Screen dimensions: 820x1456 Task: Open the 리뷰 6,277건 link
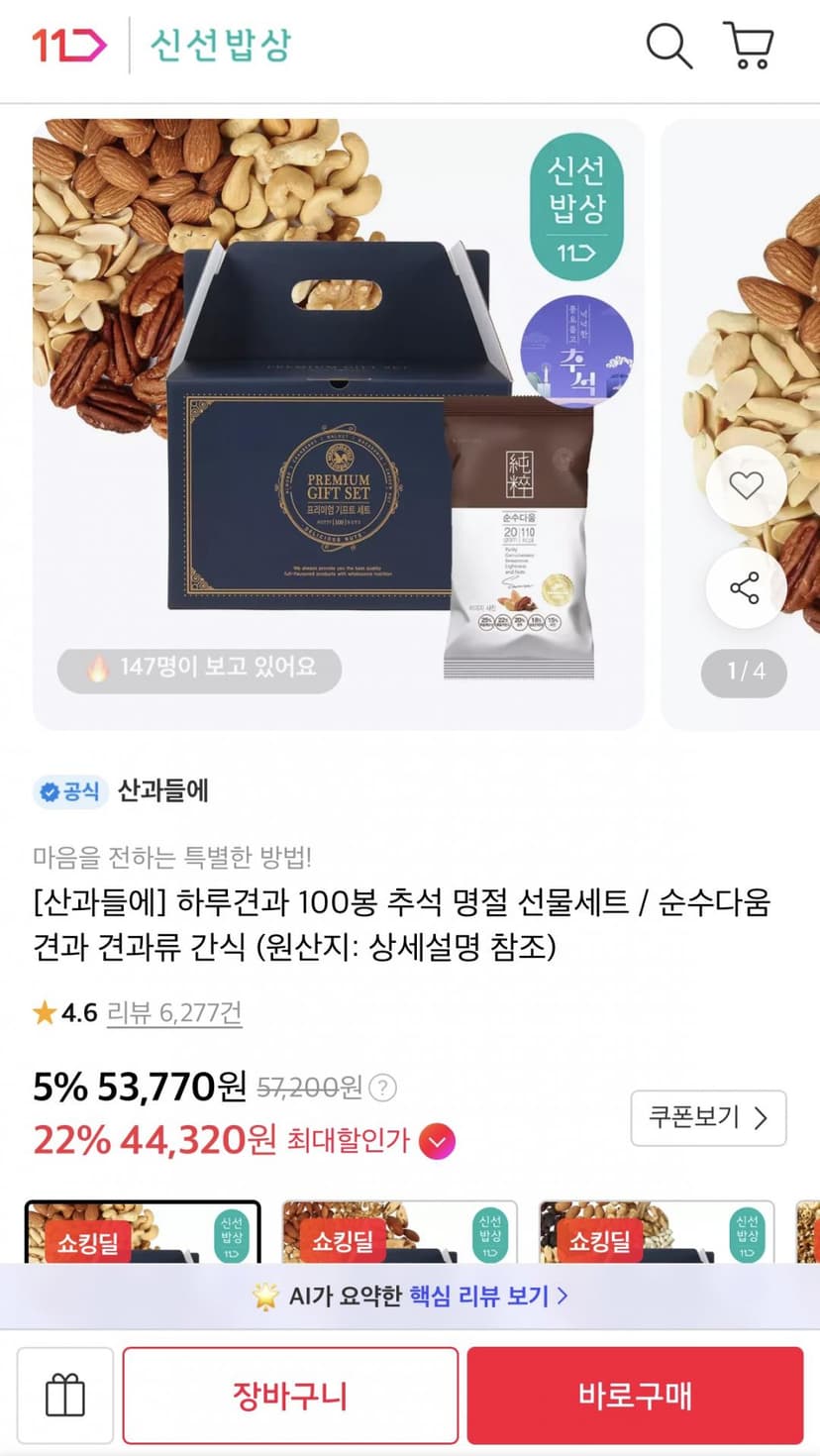pos(174,1012)
